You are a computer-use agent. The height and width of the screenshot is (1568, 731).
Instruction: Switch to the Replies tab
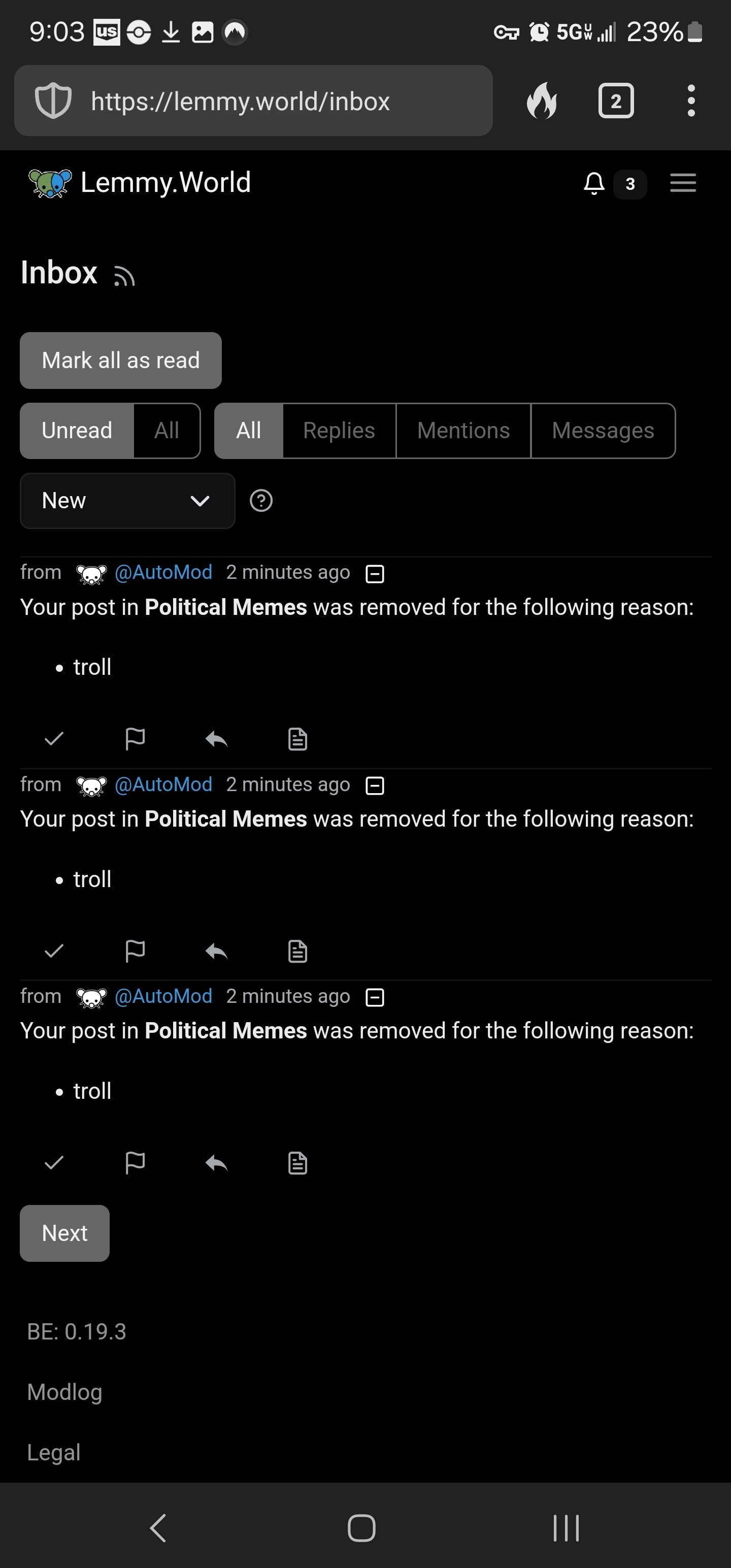[339, 431]
